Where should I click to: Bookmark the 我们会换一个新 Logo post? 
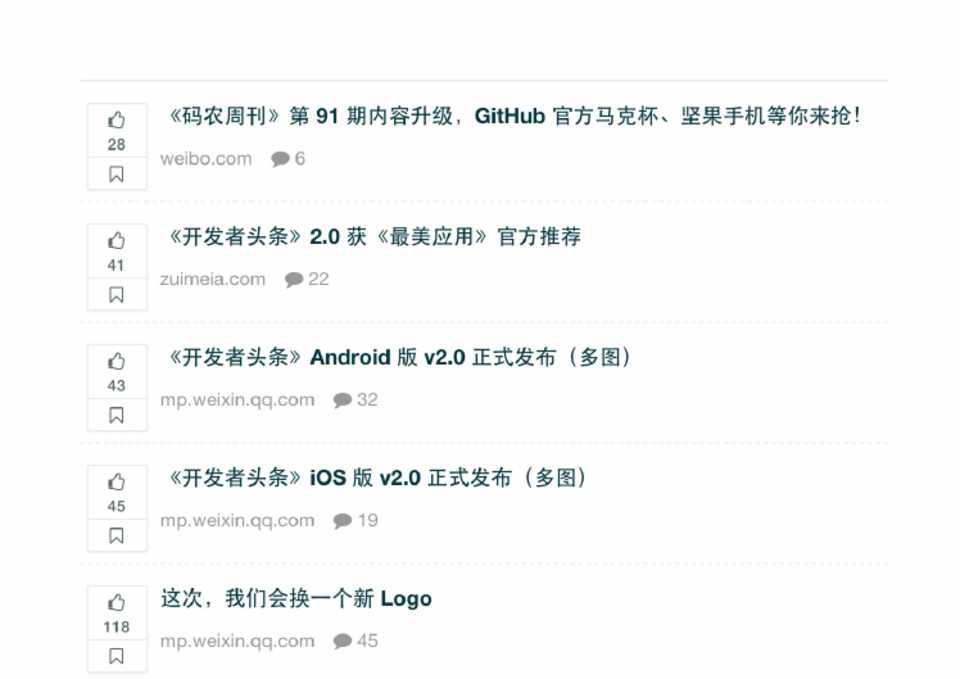[117, 656]
